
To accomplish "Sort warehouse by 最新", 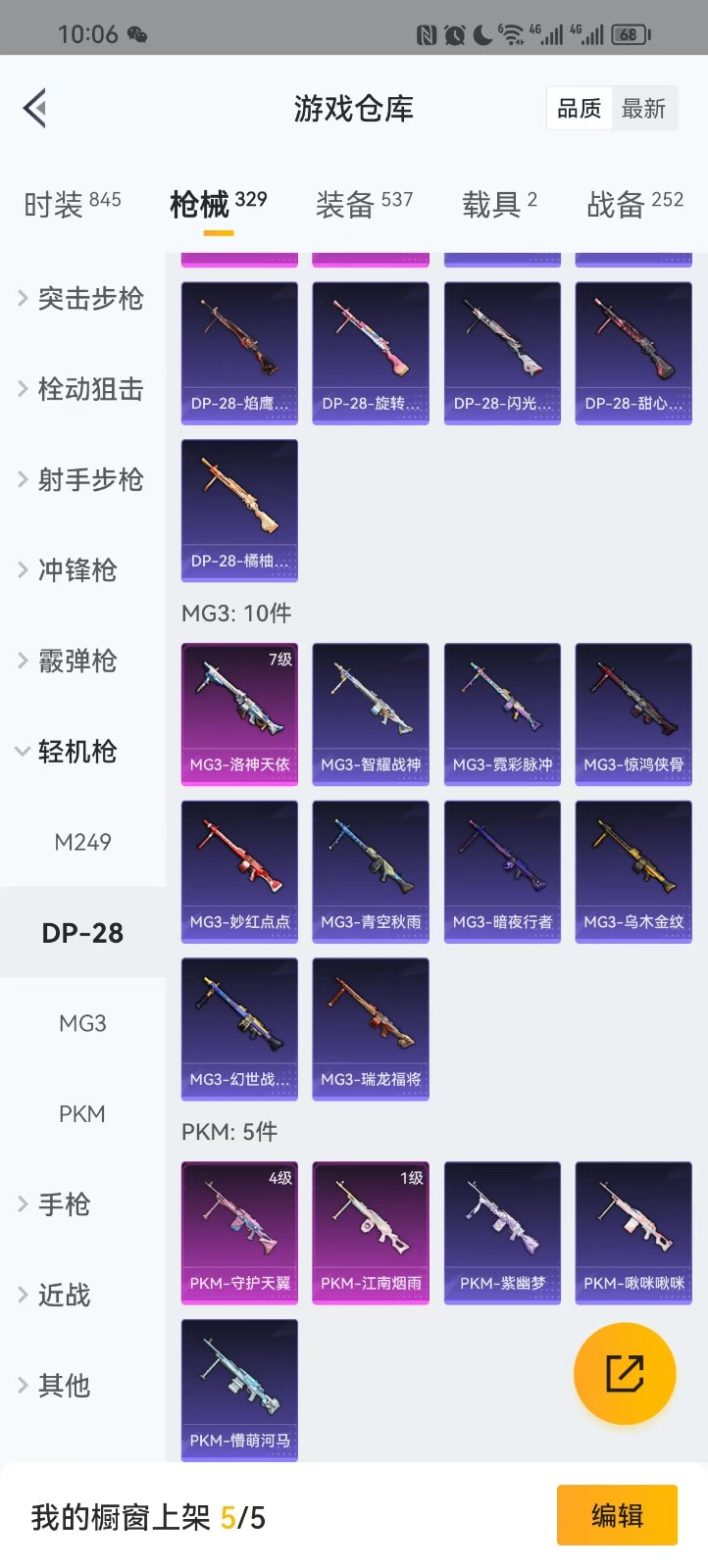I will (643, 109).
